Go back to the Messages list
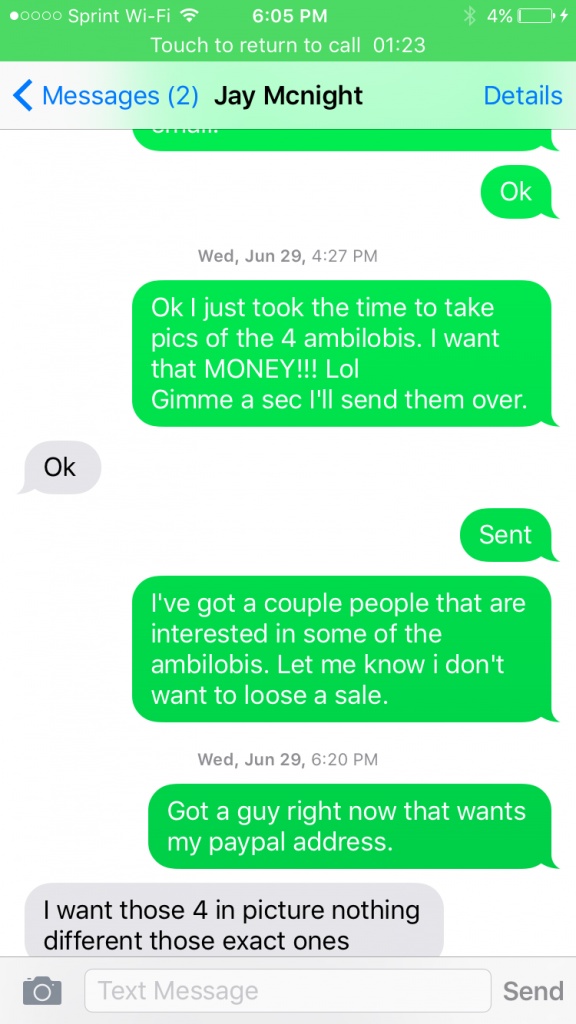Screen dimensions: 576x1024 click(x=105, y=96)
